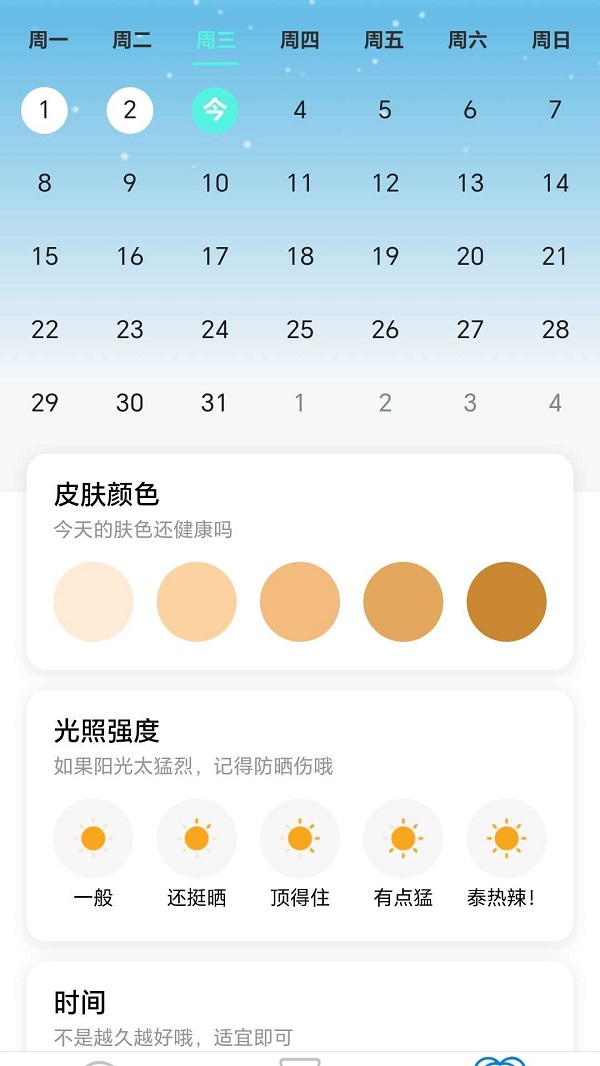This screenshot has height=1066, width=600.
Task: Choose 顶得住 sunlight intensity
Action: 300,838
